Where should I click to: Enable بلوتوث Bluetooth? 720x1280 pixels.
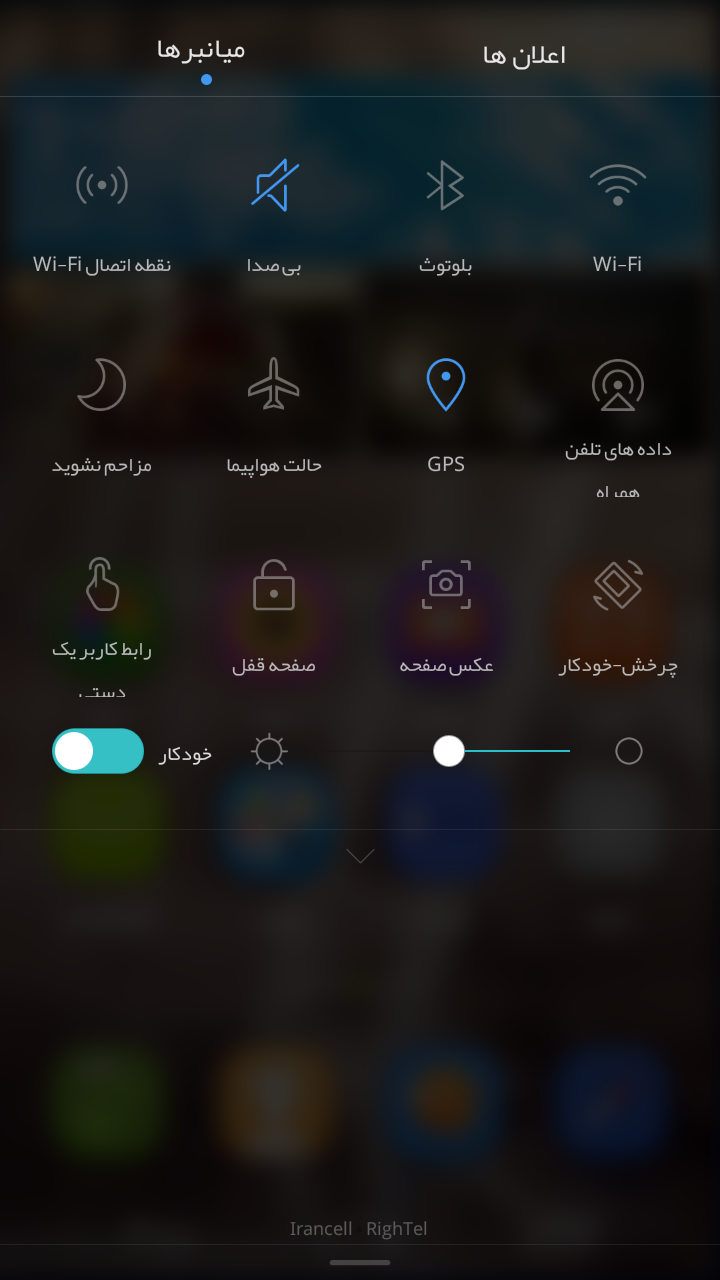(x=445, y=217)
